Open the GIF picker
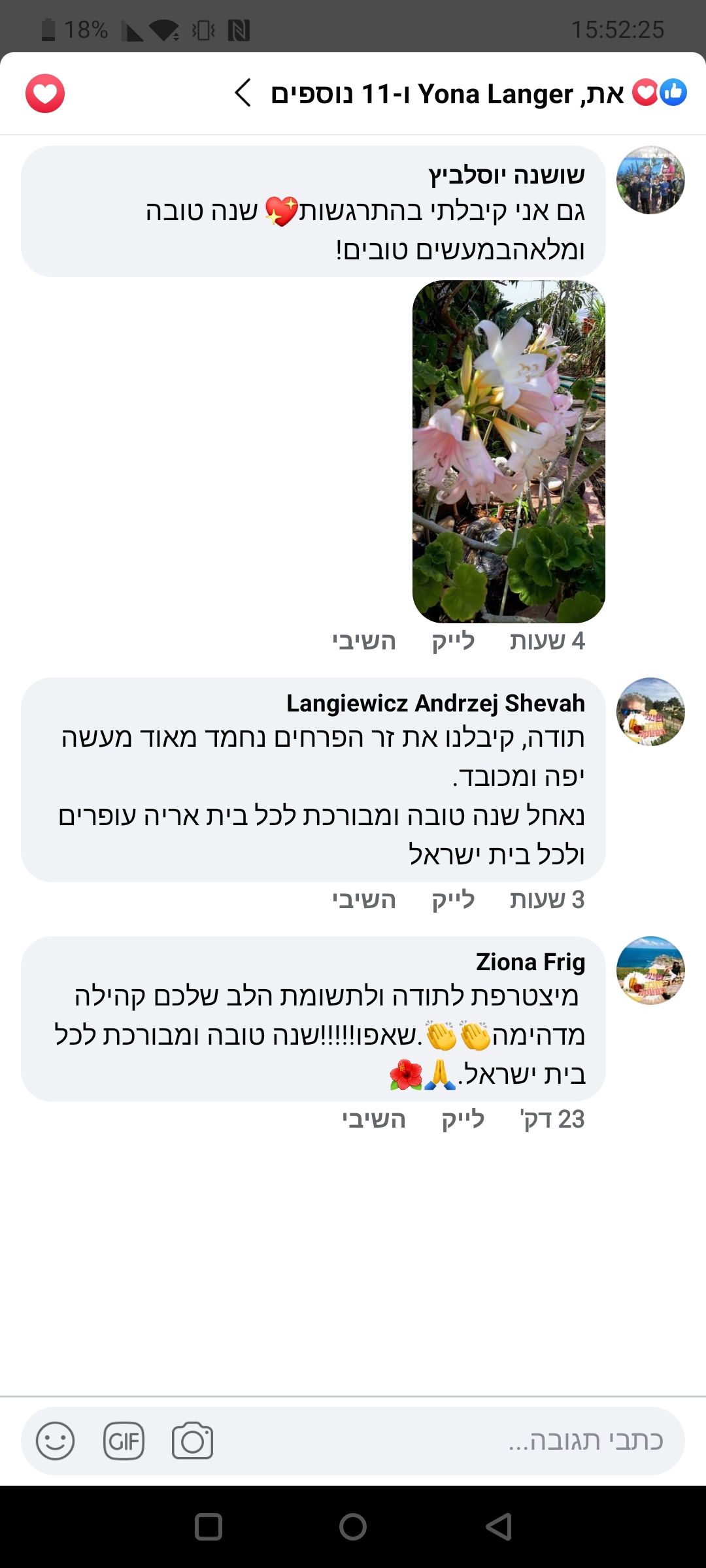 (124, 1441)
